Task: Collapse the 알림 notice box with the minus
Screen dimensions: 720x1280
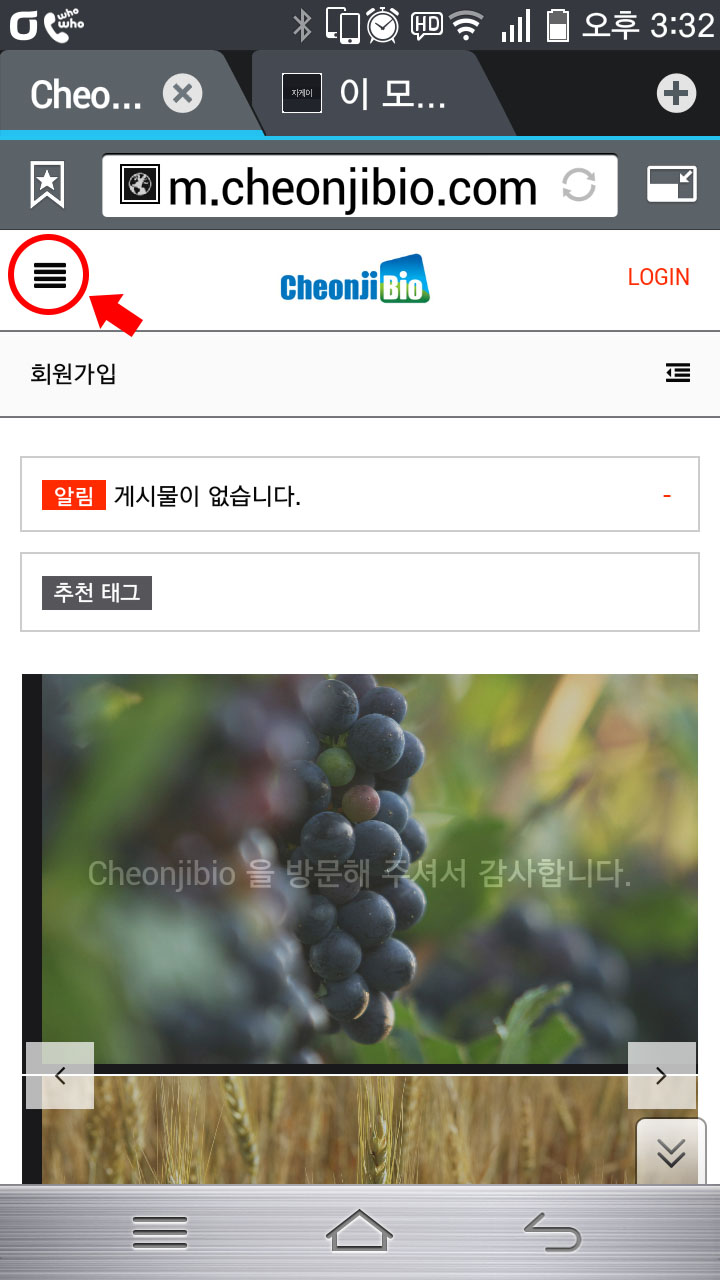Action: coord(666,496)
